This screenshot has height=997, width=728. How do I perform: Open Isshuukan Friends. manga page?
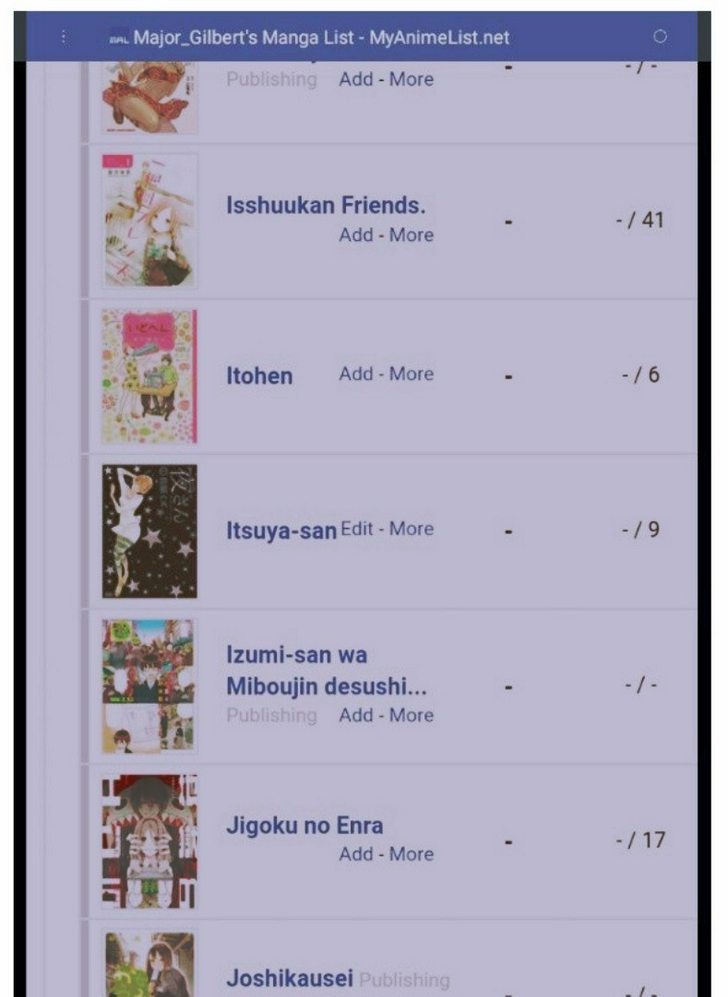pyautogui.click(x=326, y=206)
